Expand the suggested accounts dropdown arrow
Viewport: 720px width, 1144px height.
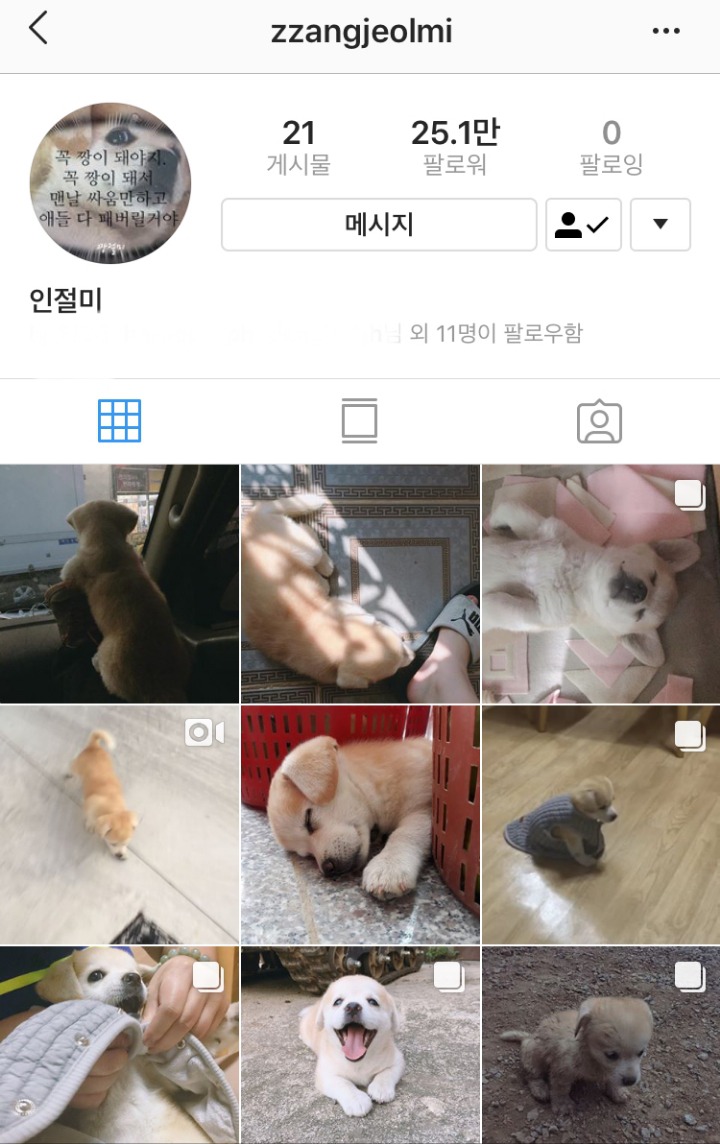(x=660, y=225)
